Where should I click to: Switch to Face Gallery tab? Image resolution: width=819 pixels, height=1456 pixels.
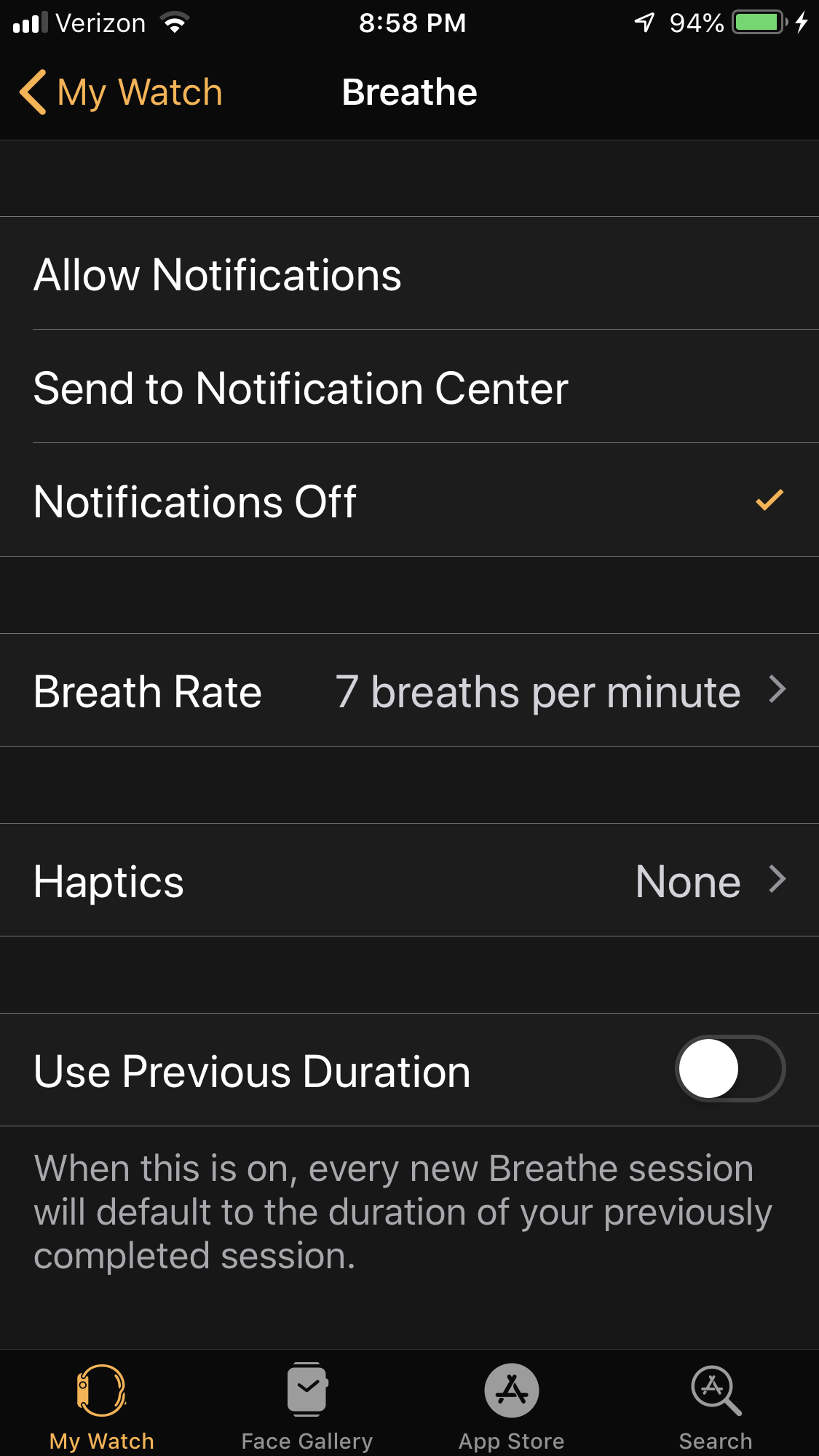(x=306, y=1406)
